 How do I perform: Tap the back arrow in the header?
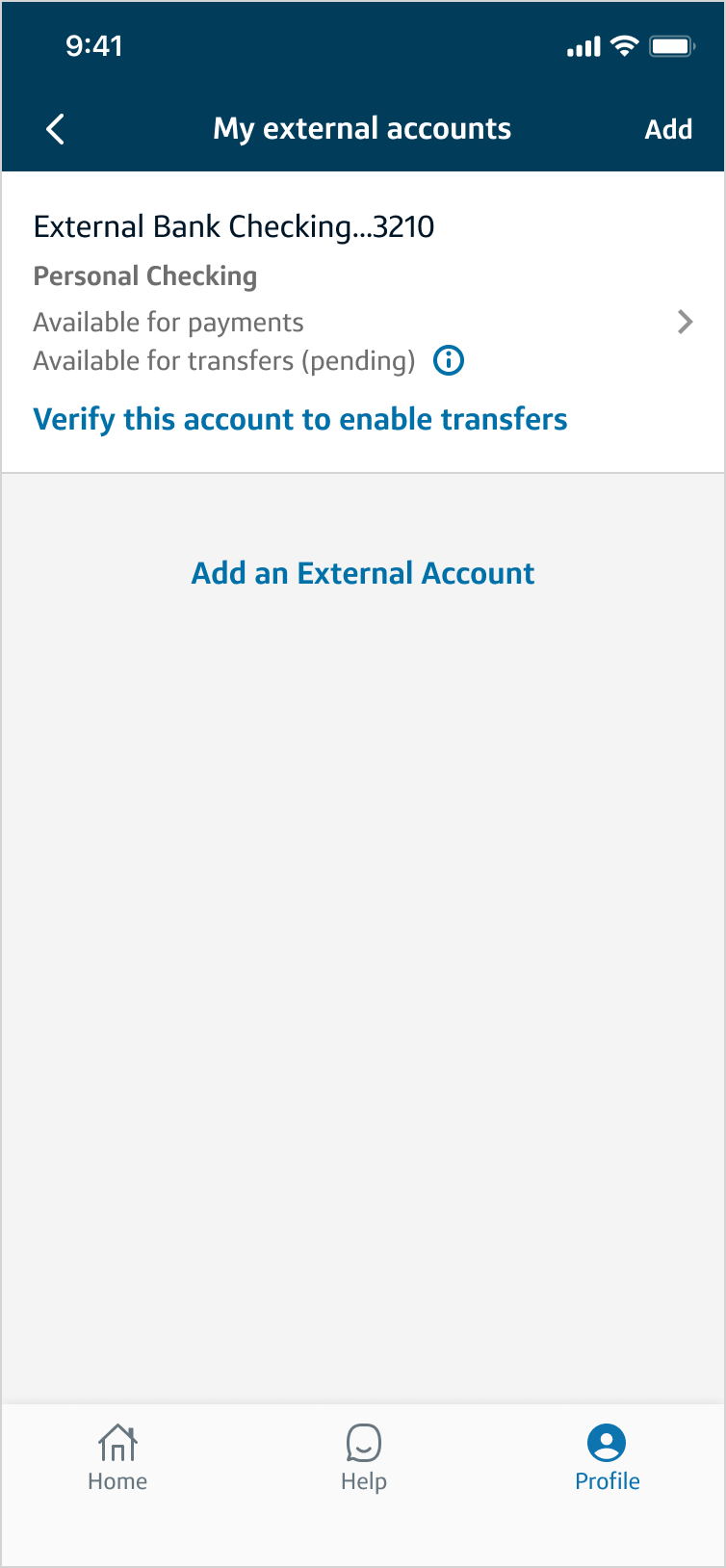(55, 128)
